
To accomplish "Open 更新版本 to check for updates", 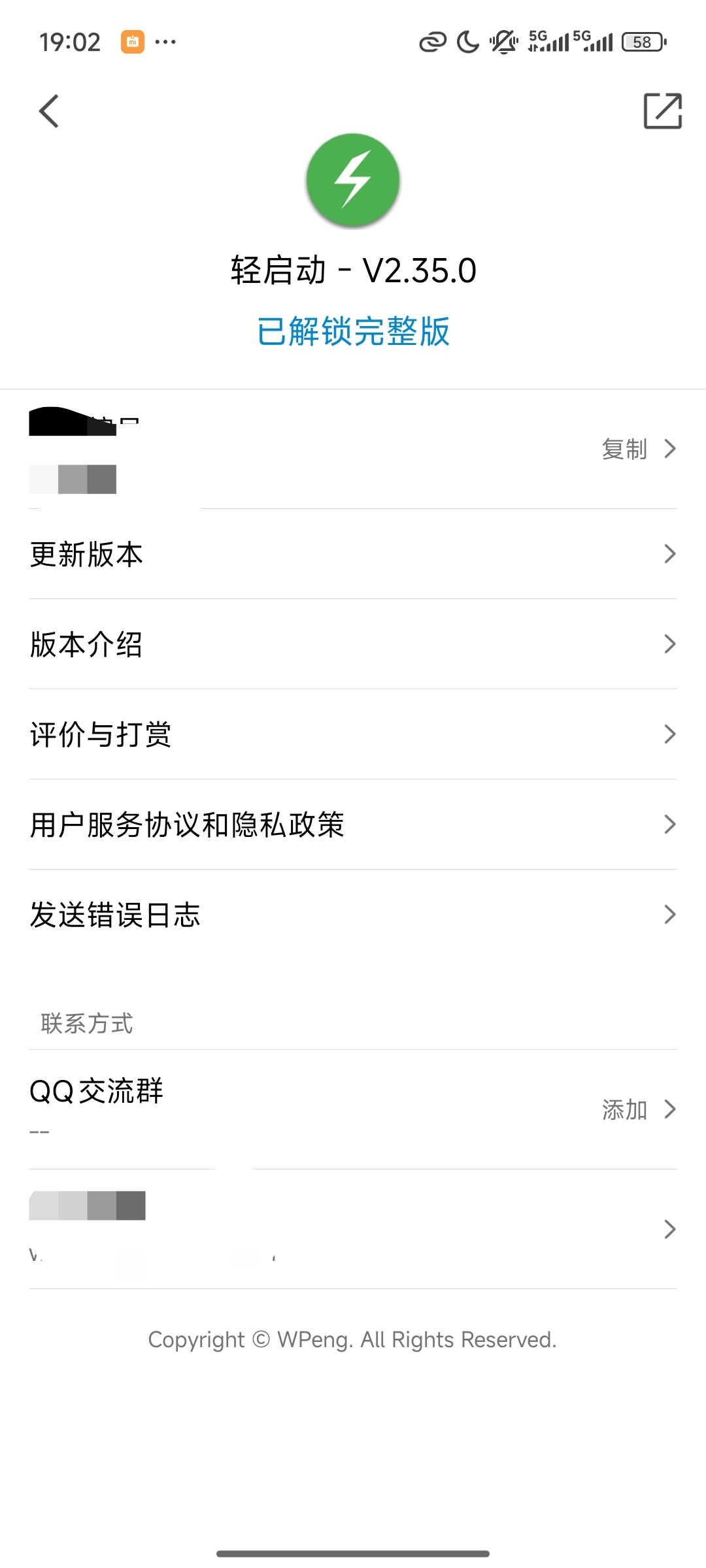I will [353, 554].
